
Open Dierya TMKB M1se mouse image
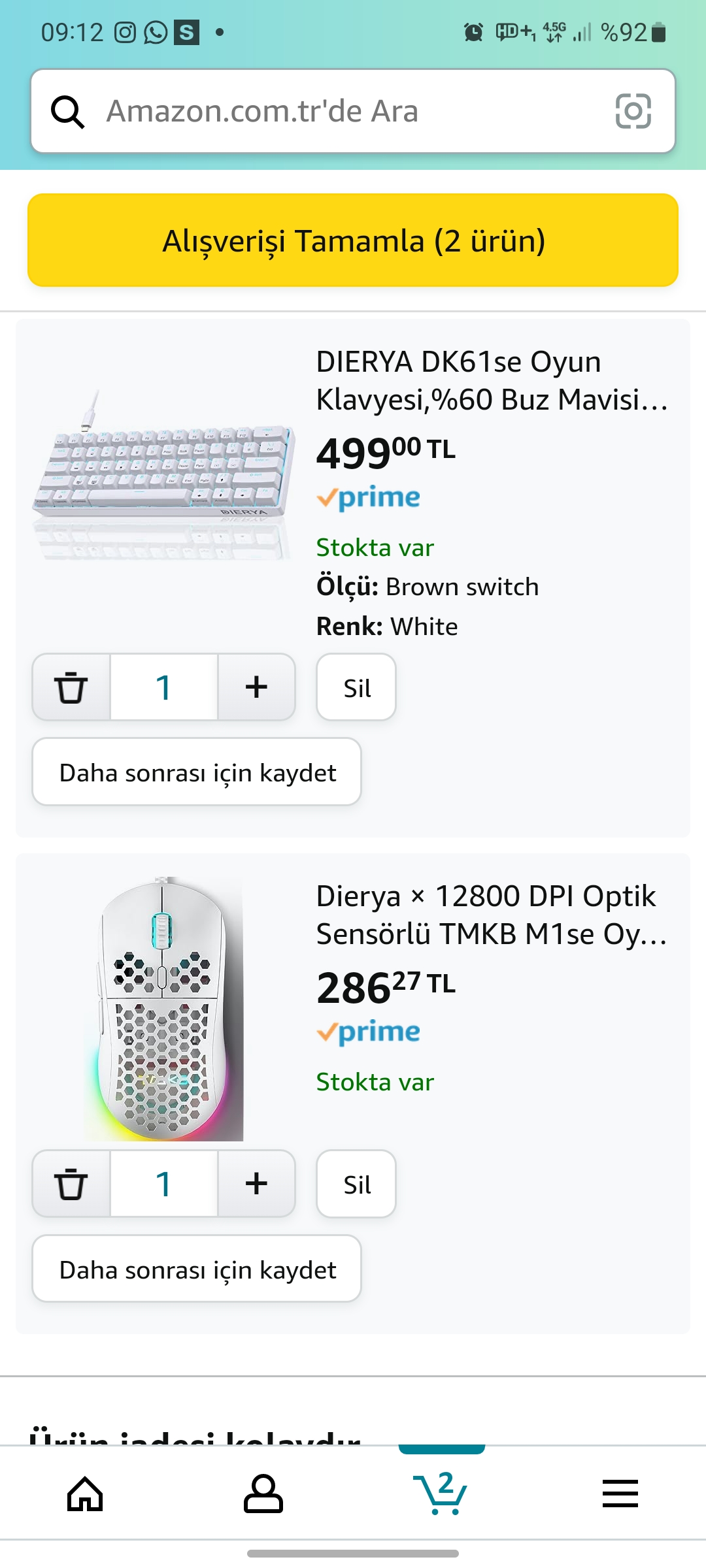(x=163, y=1009)
